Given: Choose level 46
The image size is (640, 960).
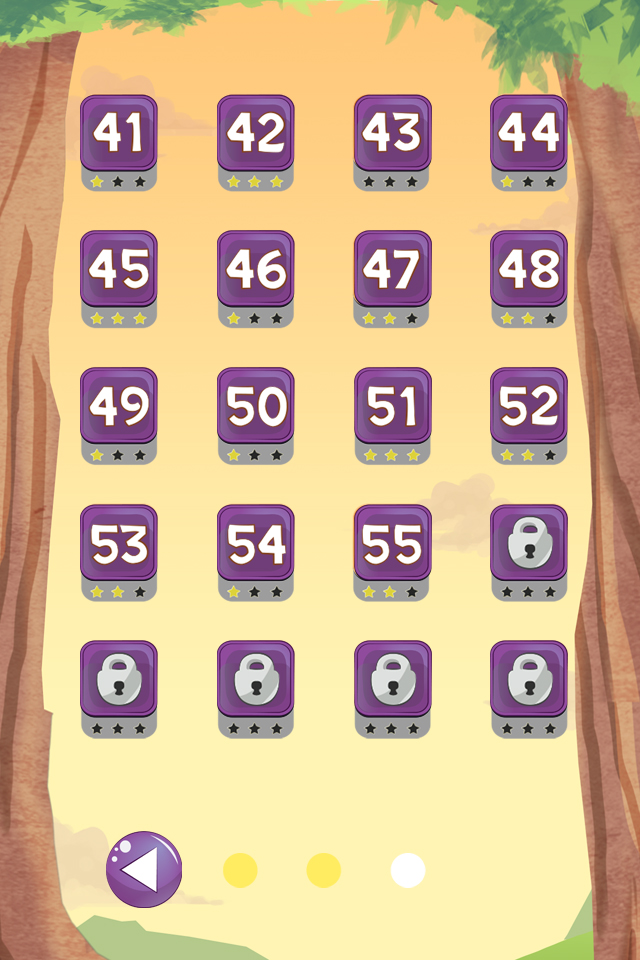Looking at the screenshot, I should pyautogui.click(x=256, y=270).
